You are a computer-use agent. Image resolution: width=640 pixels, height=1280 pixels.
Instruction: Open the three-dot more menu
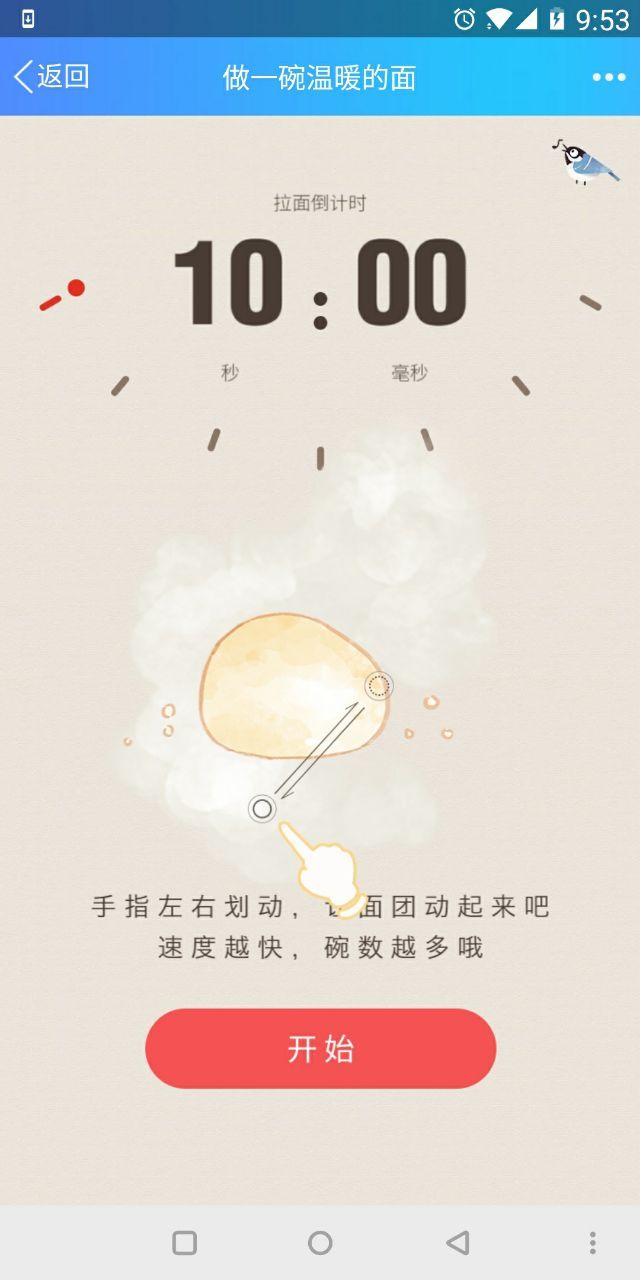pyautogui.click(x=608, y=77)
